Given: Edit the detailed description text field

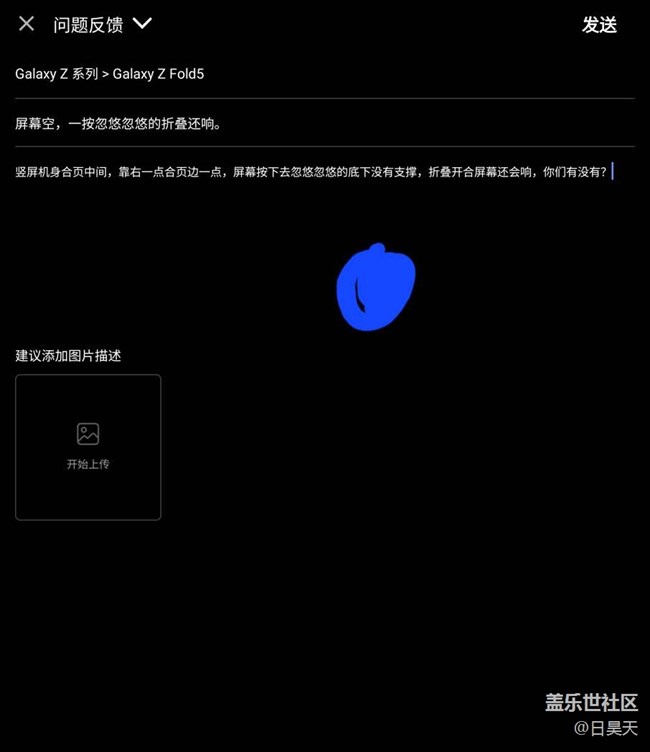Looking at the screenshot, I should coord(312,172).
